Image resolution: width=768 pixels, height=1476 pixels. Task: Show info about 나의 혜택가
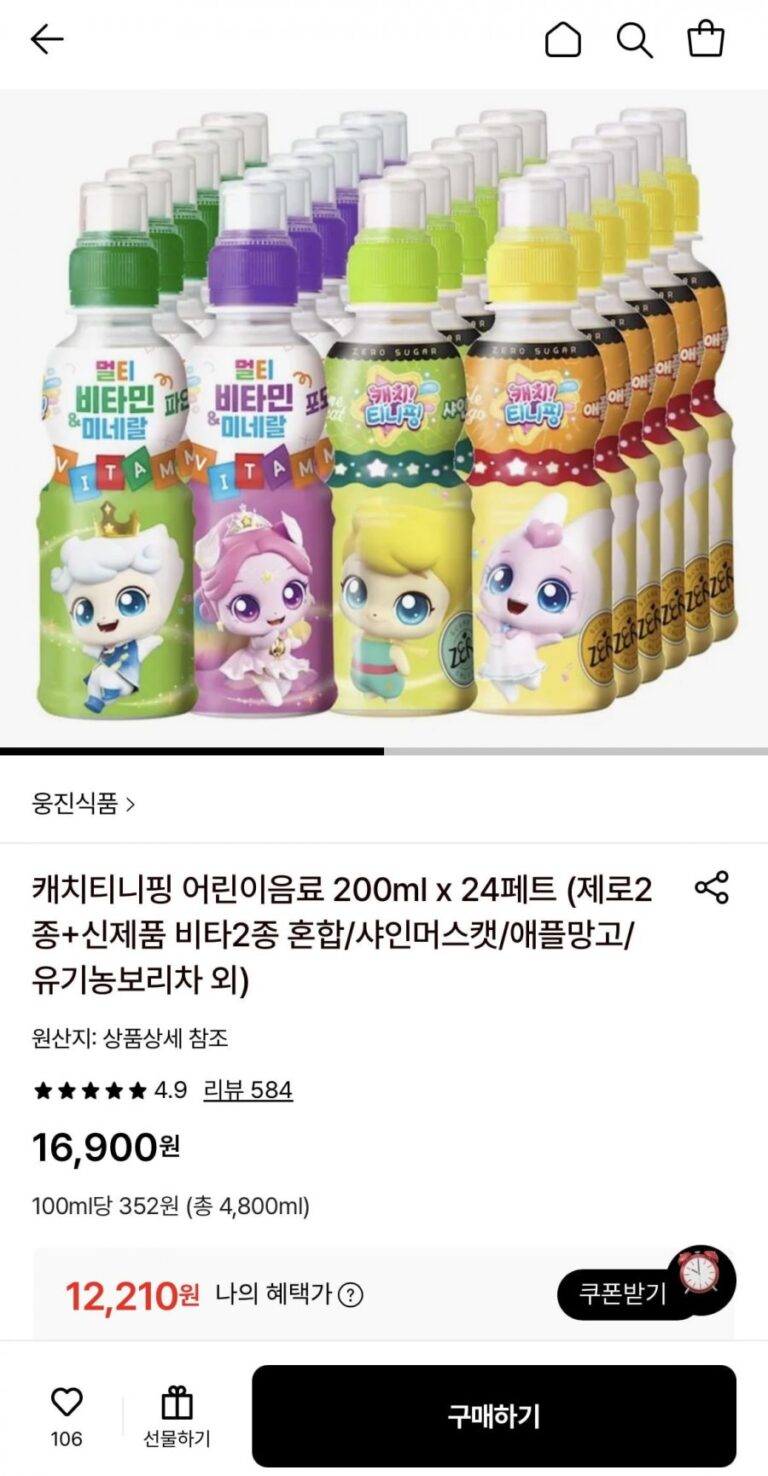point(350,1296)
